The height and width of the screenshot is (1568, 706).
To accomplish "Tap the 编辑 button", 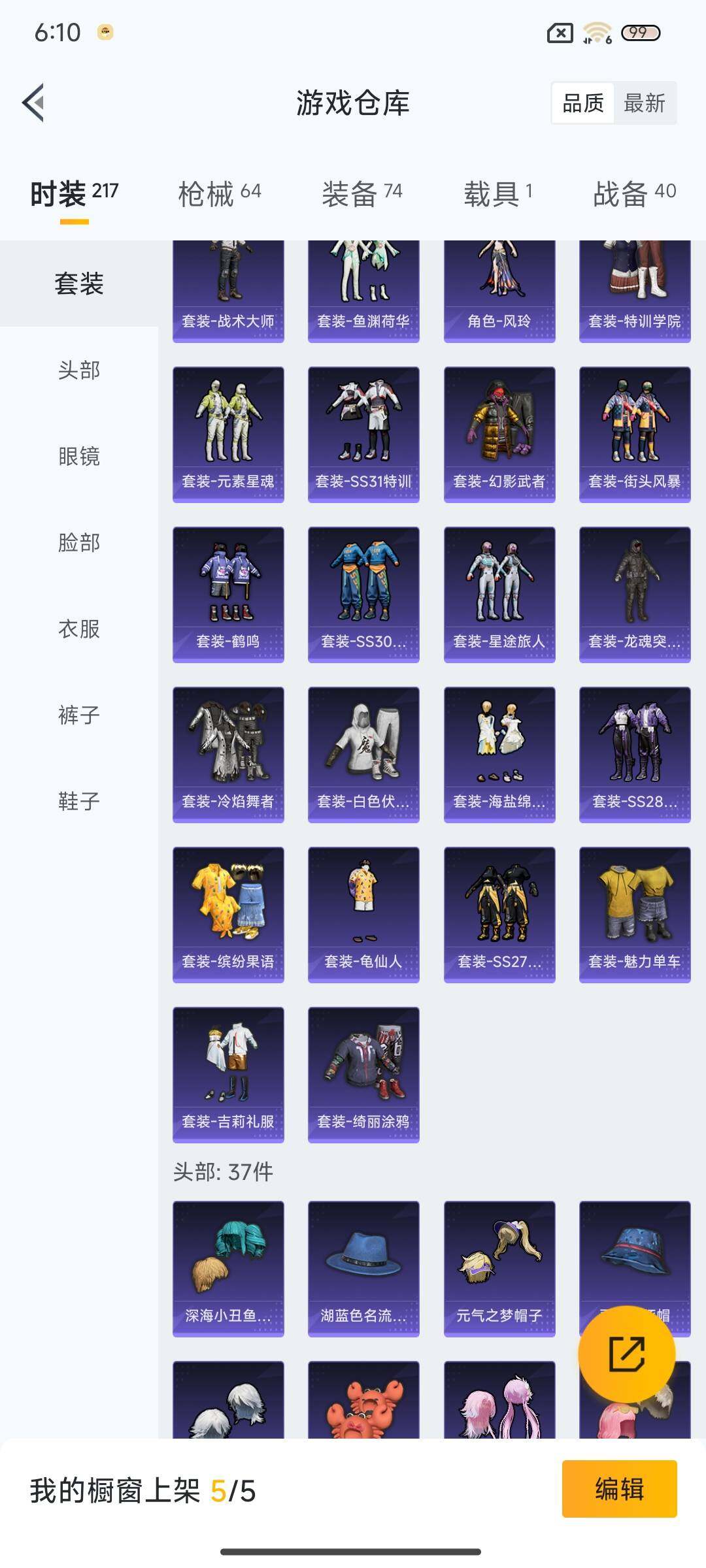I will click(619, 1489).
